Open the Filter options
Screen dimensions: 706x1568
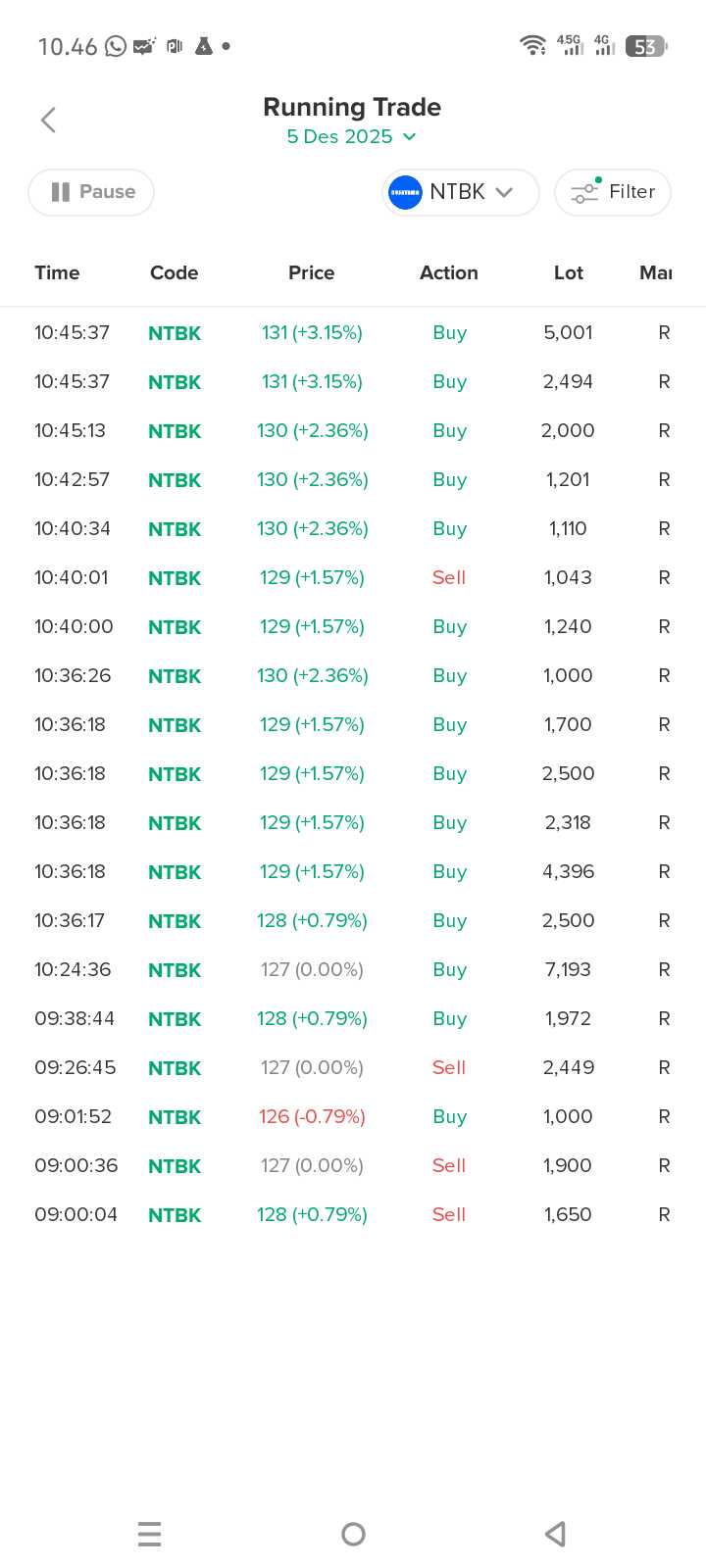[612, 192]
